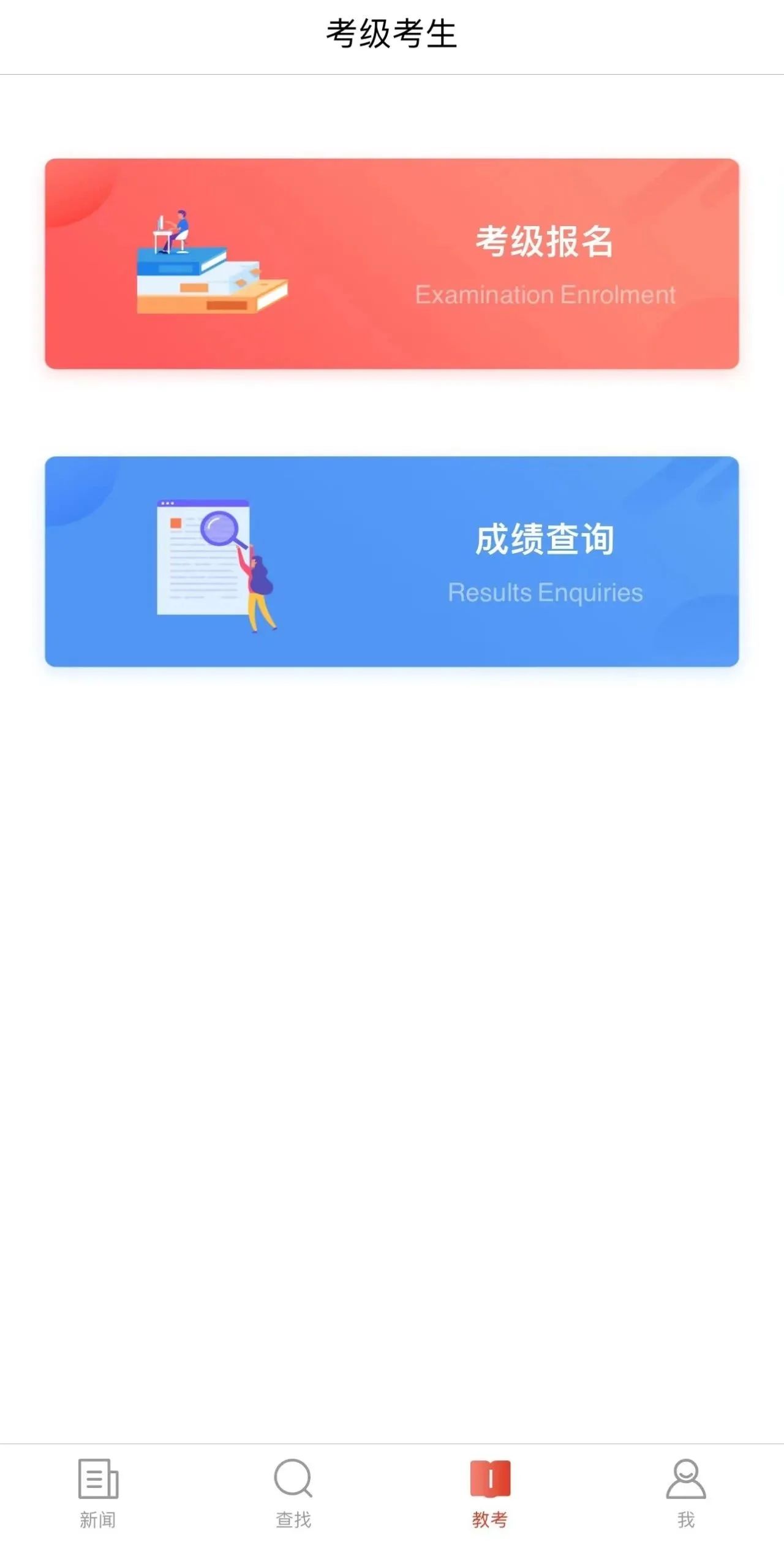Open the 考级报名 examination enrolment banner
The height and width of the screenshot is (1556, 784).
point(392,263)
